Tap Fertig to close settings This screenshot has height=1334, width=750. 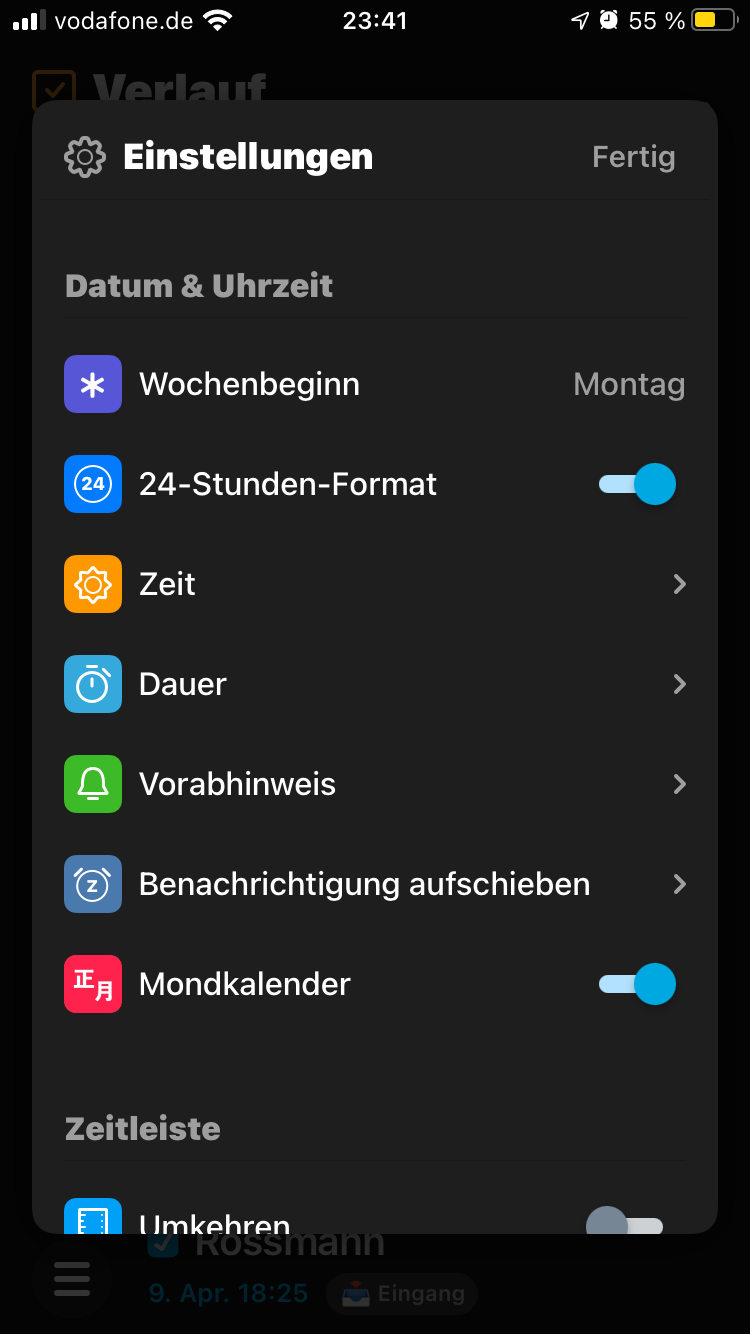point(633,157)
